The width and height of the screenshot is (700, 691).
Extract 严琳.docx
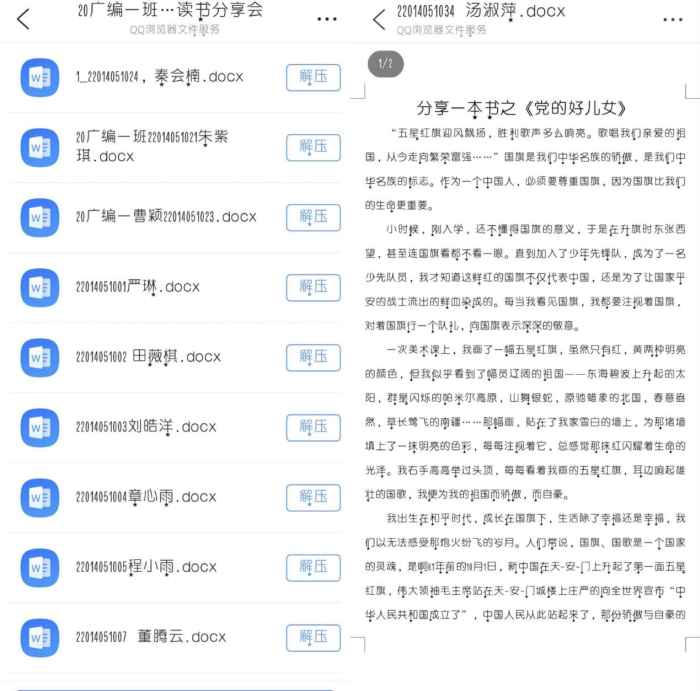coord(313,287)
